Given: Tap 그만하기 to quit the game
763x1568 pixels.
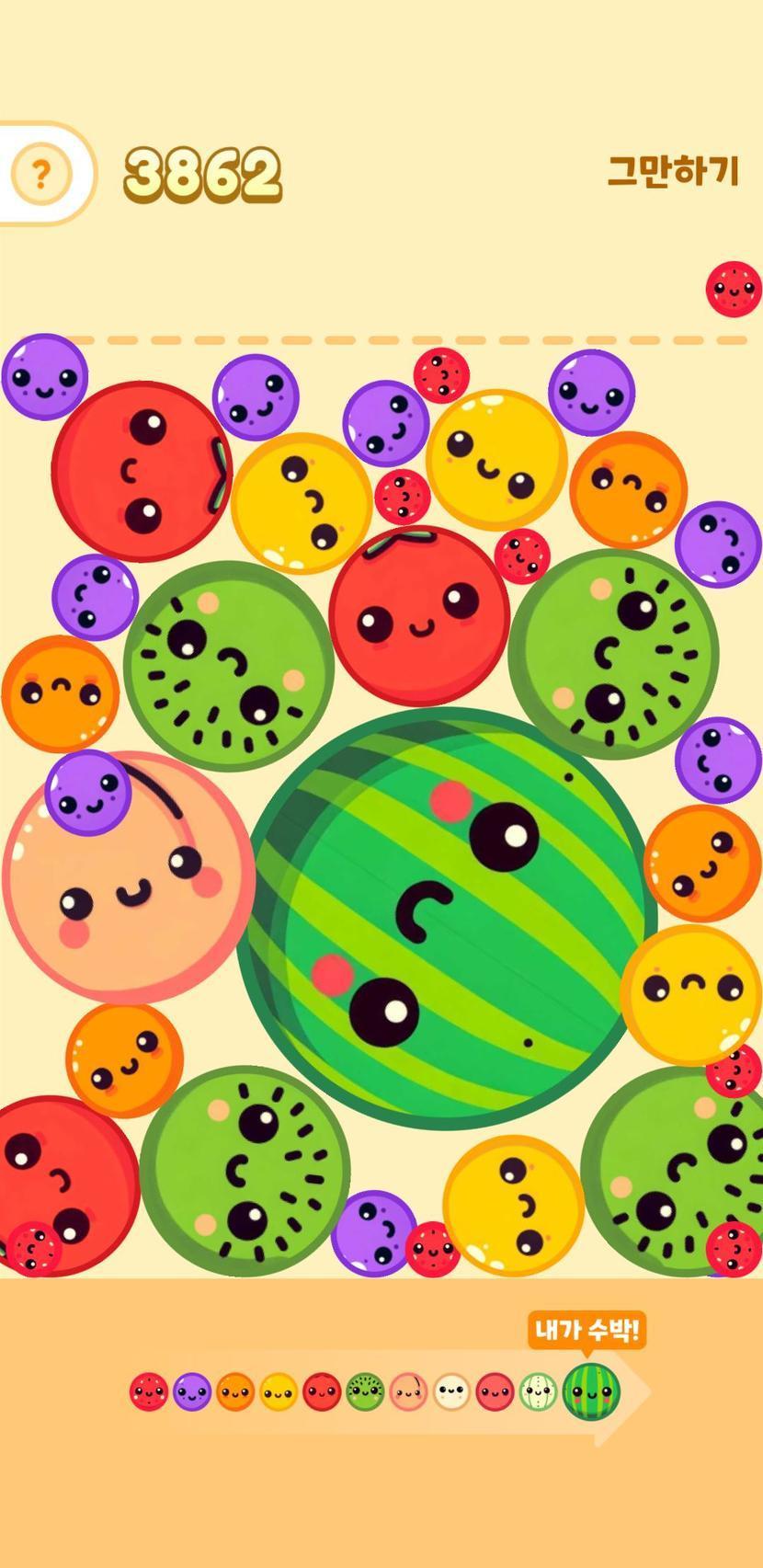Looking at the screenshot, I should tap(673, 171).
